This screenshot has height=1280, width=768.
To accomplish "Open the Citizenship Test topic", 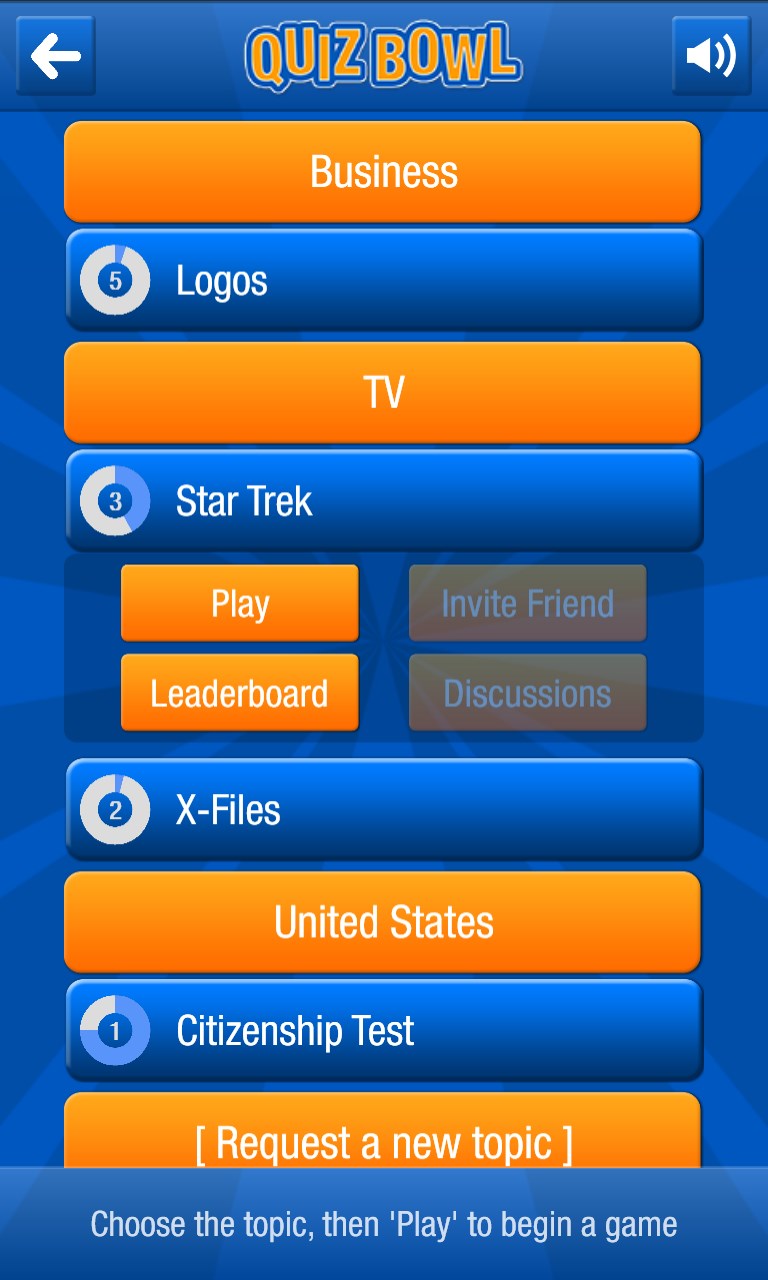I will 384,1030.
